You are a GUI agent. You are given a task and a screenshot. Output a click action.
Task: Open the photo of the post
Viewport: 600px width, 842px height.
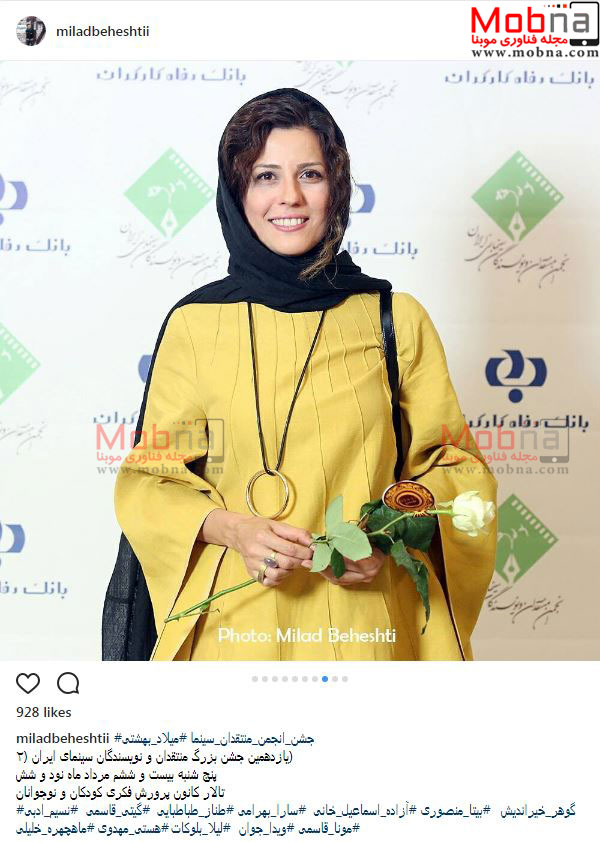300,360
